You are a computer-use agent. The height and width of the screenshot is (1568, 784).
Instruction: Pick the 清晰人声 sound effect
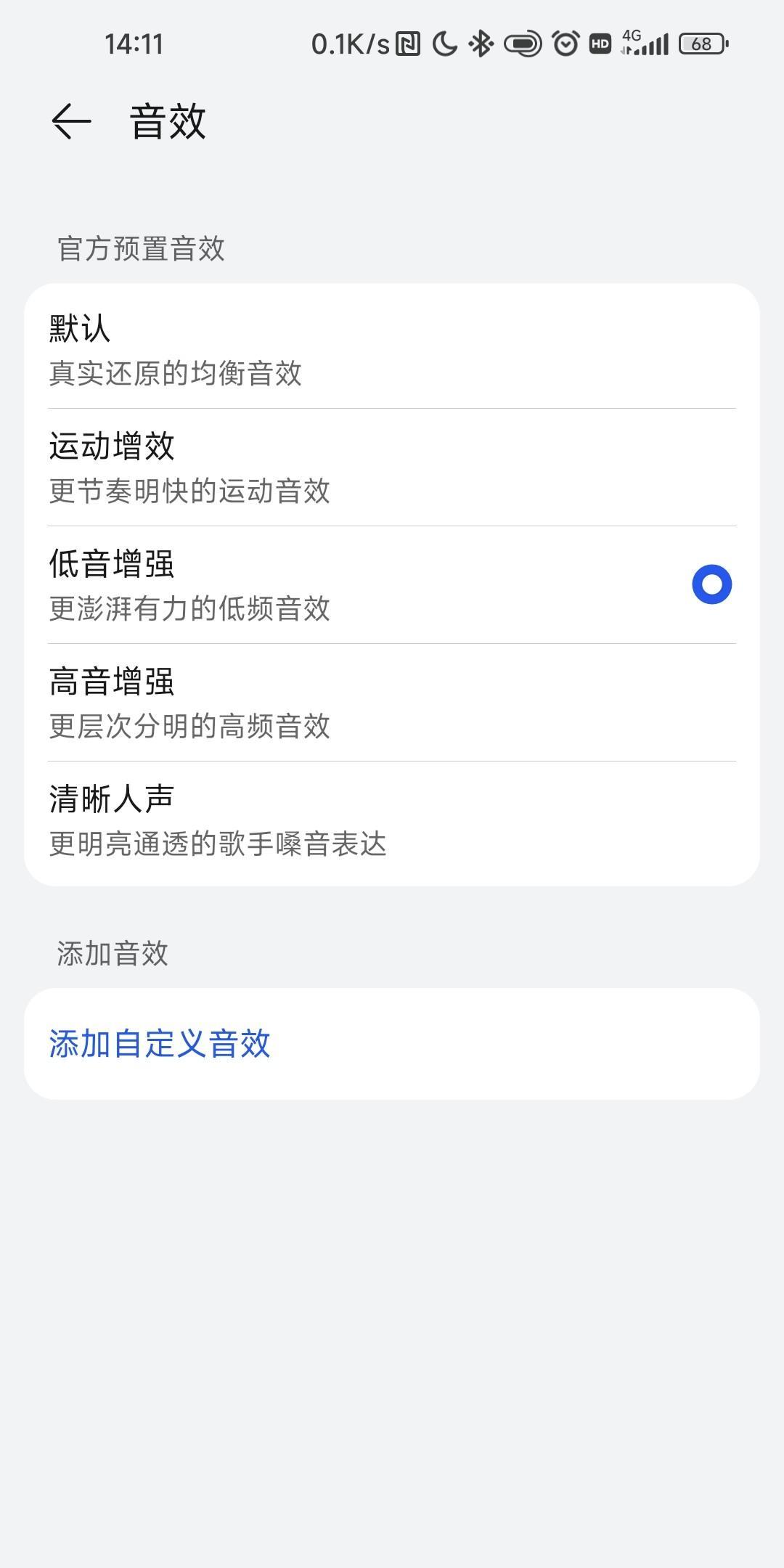point(392,820)
